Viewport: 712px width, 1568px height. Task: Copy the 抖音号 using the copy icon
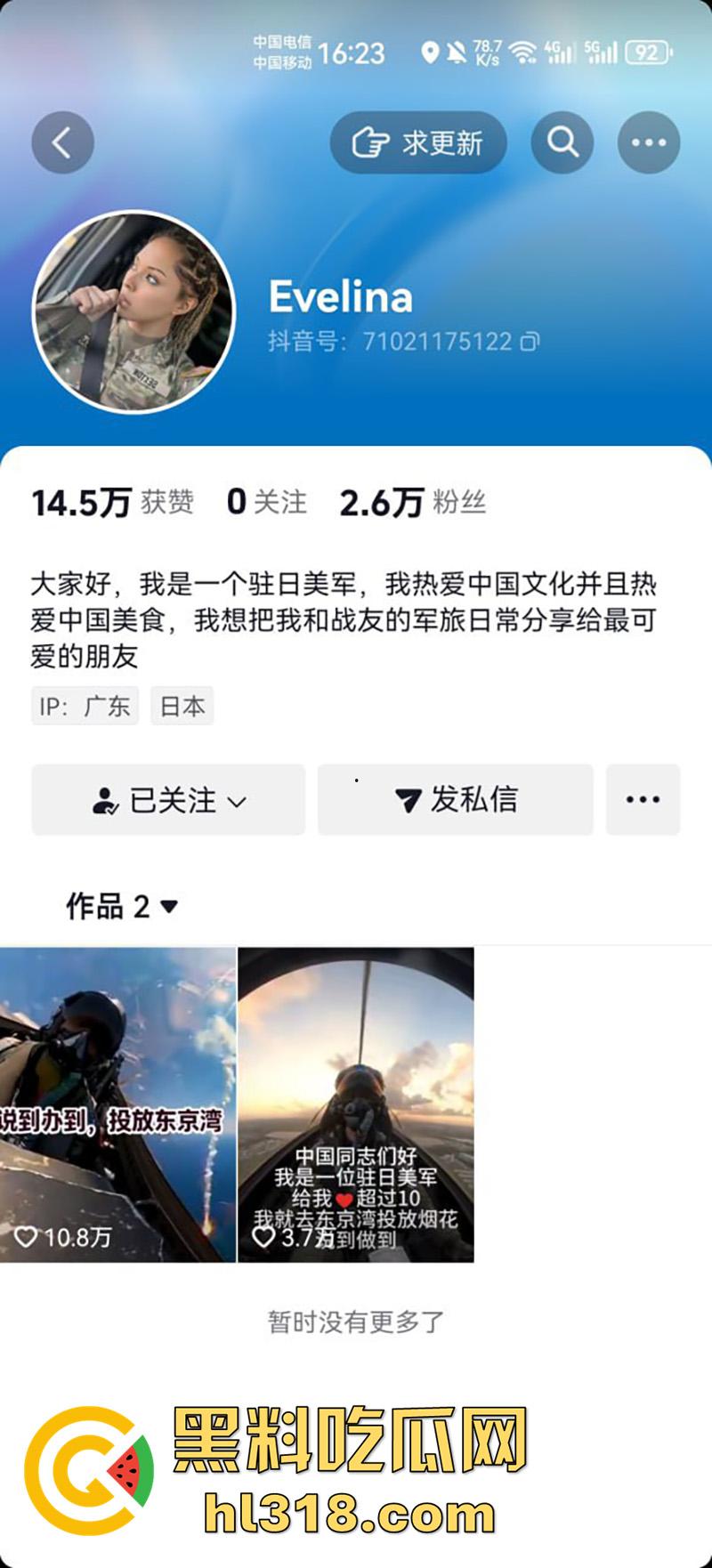pyautogui.click(x=531, y=342)
